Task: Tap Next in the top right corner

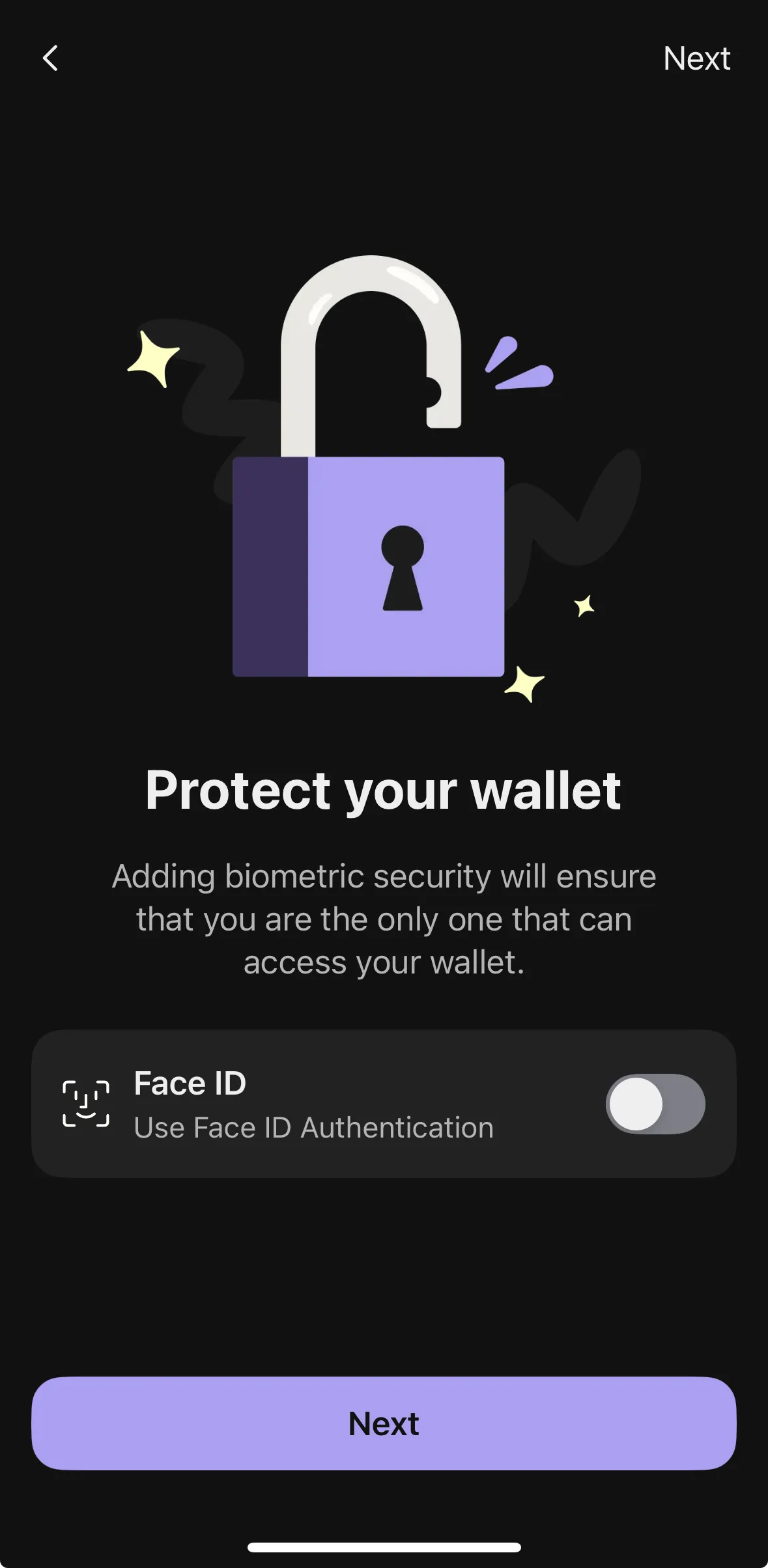Action: (x=696, y=59)
